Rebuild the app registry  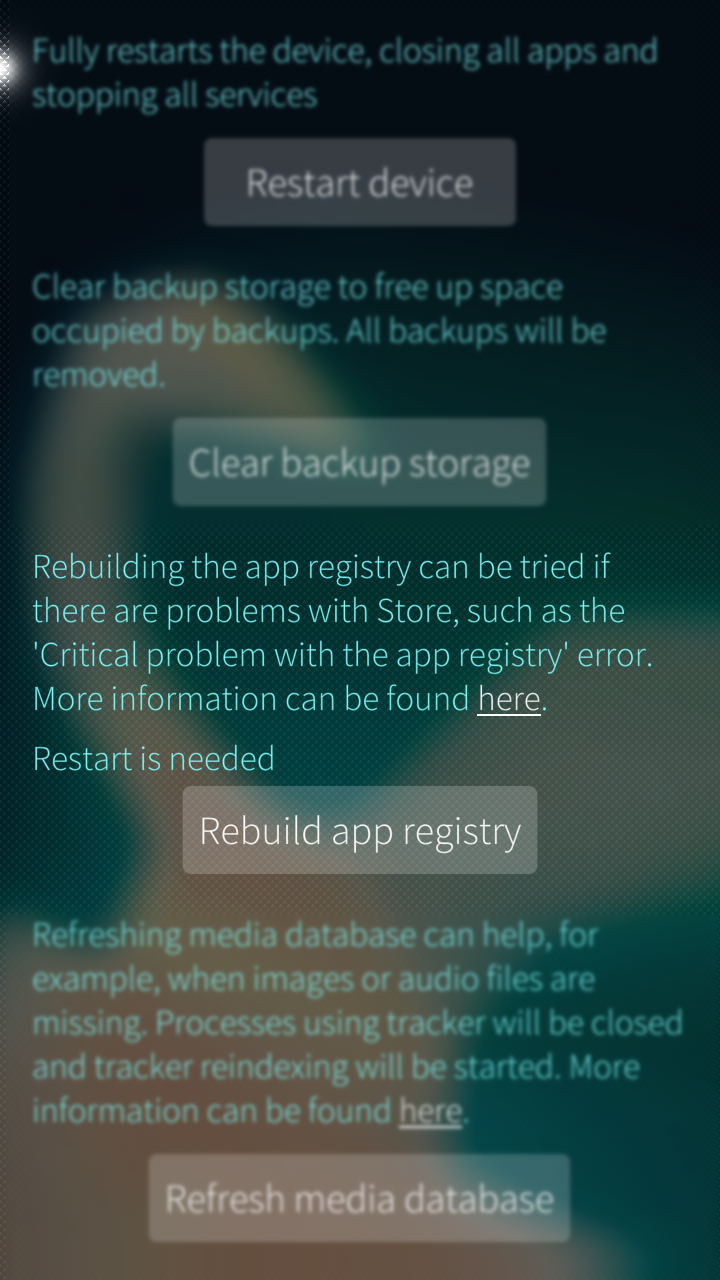pos(360,830)
